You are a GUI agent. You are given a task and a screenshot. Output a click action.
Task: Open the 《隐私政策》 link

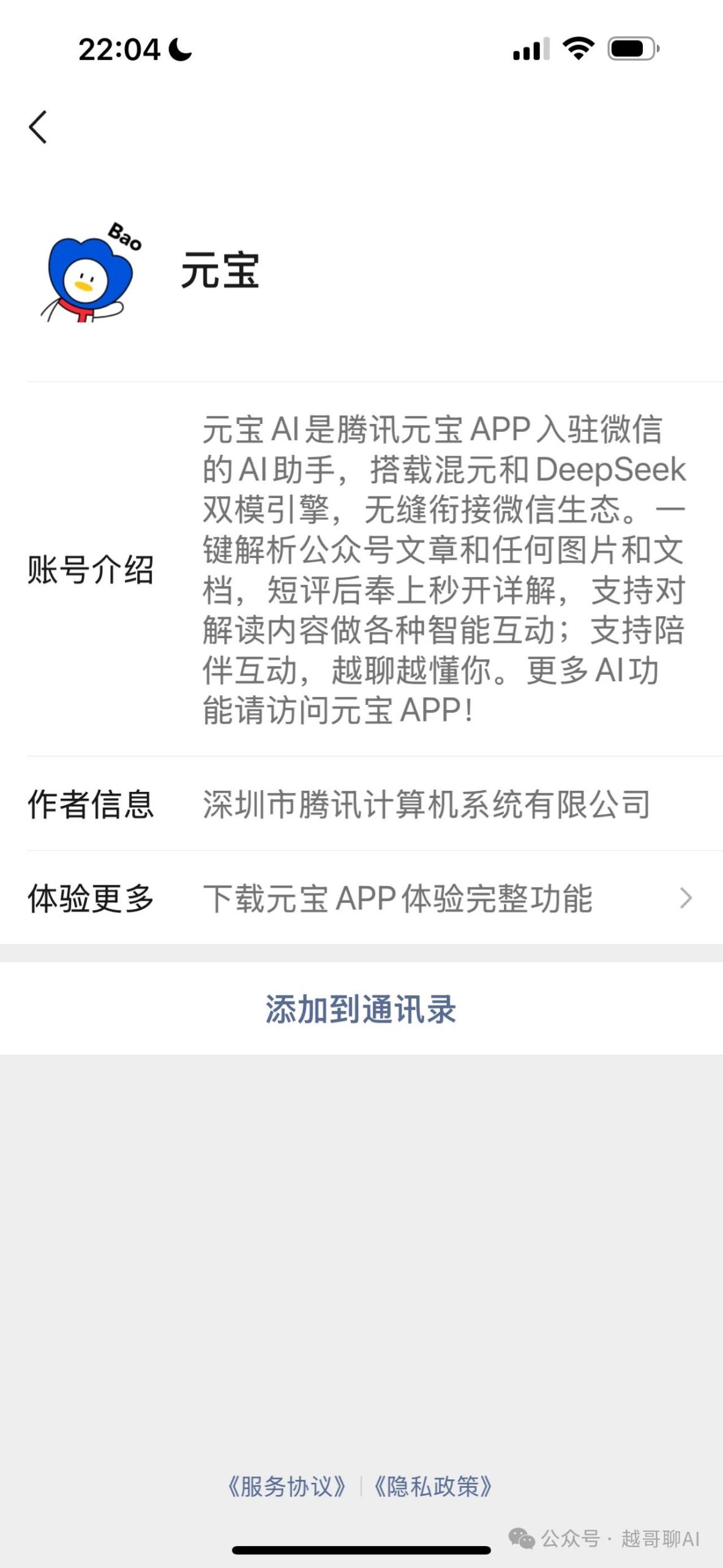[433, 1487]
